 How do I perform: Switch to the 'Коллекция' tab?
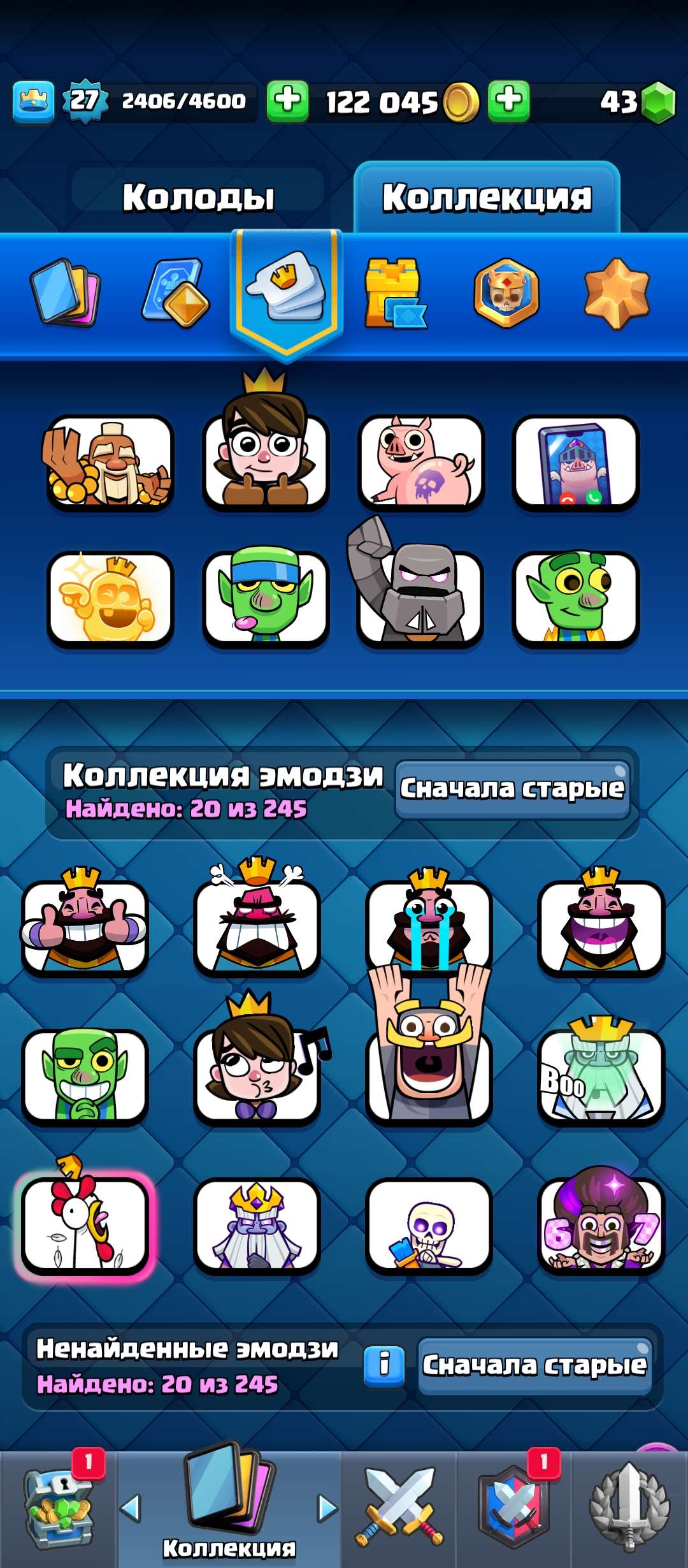click(487, 196)
